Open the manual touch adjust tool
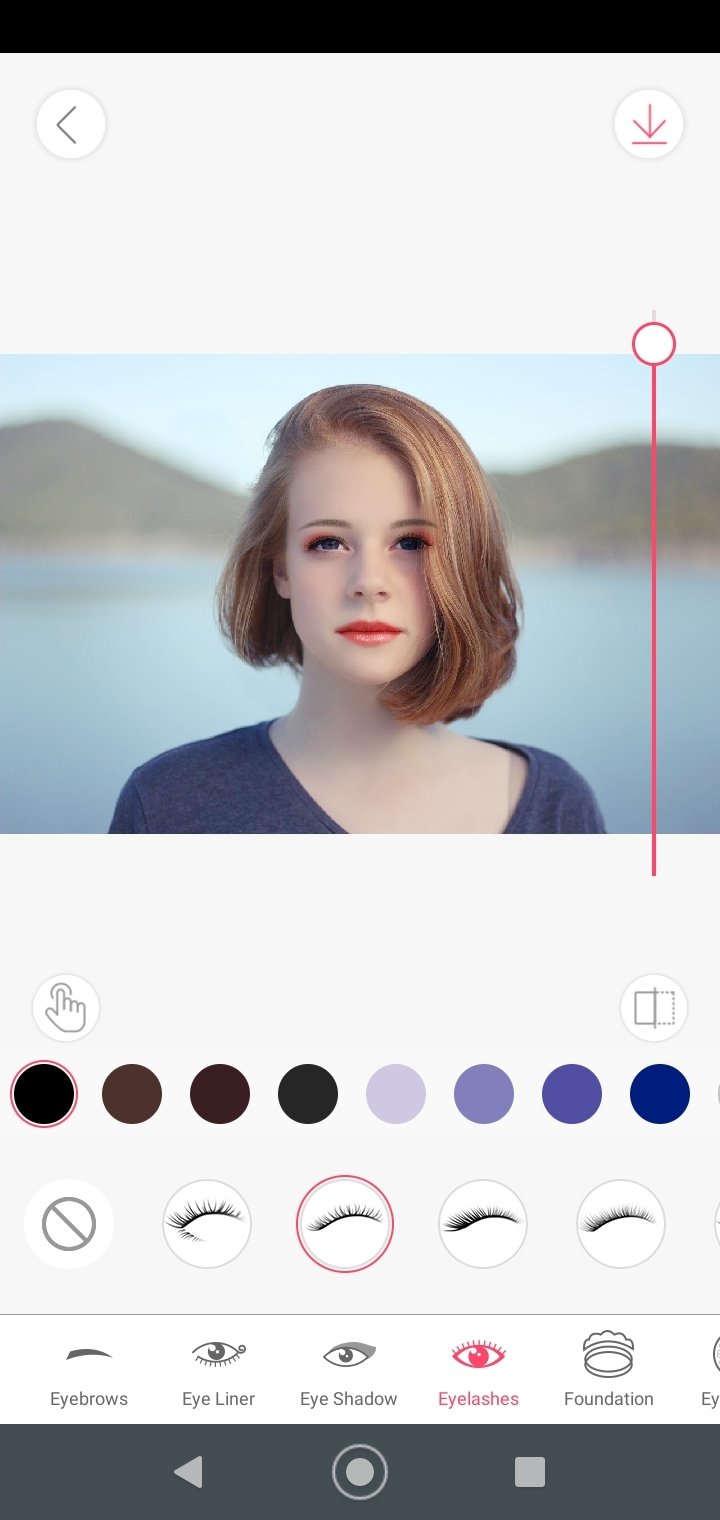 coord(66,1008)
